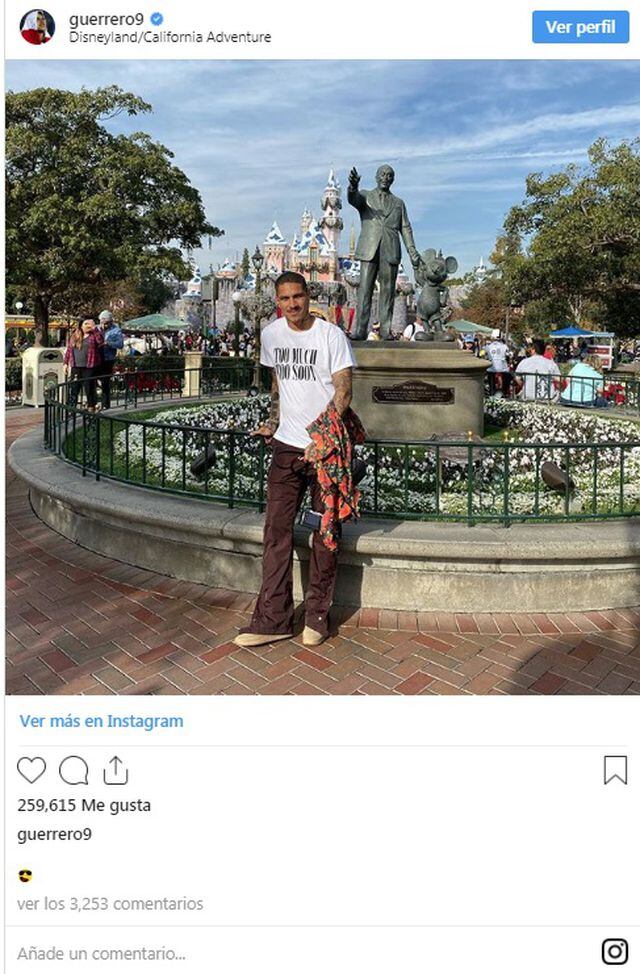View all 3,253 comentarios
The height and width of the screenshot is (974, 640).
point(110,904)
